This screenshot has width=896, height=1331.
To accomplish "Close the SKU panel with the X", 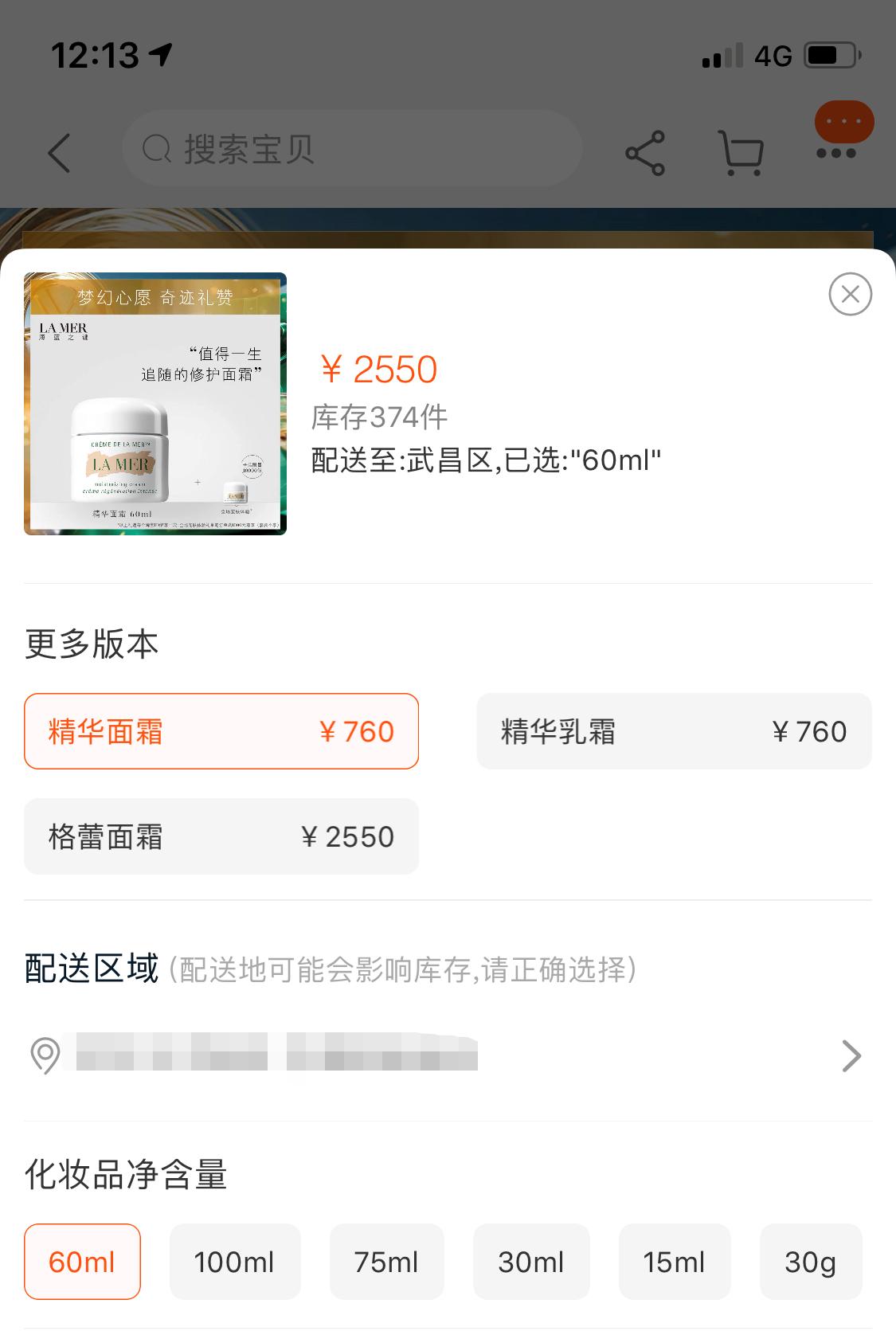I will tap(850, 294).
